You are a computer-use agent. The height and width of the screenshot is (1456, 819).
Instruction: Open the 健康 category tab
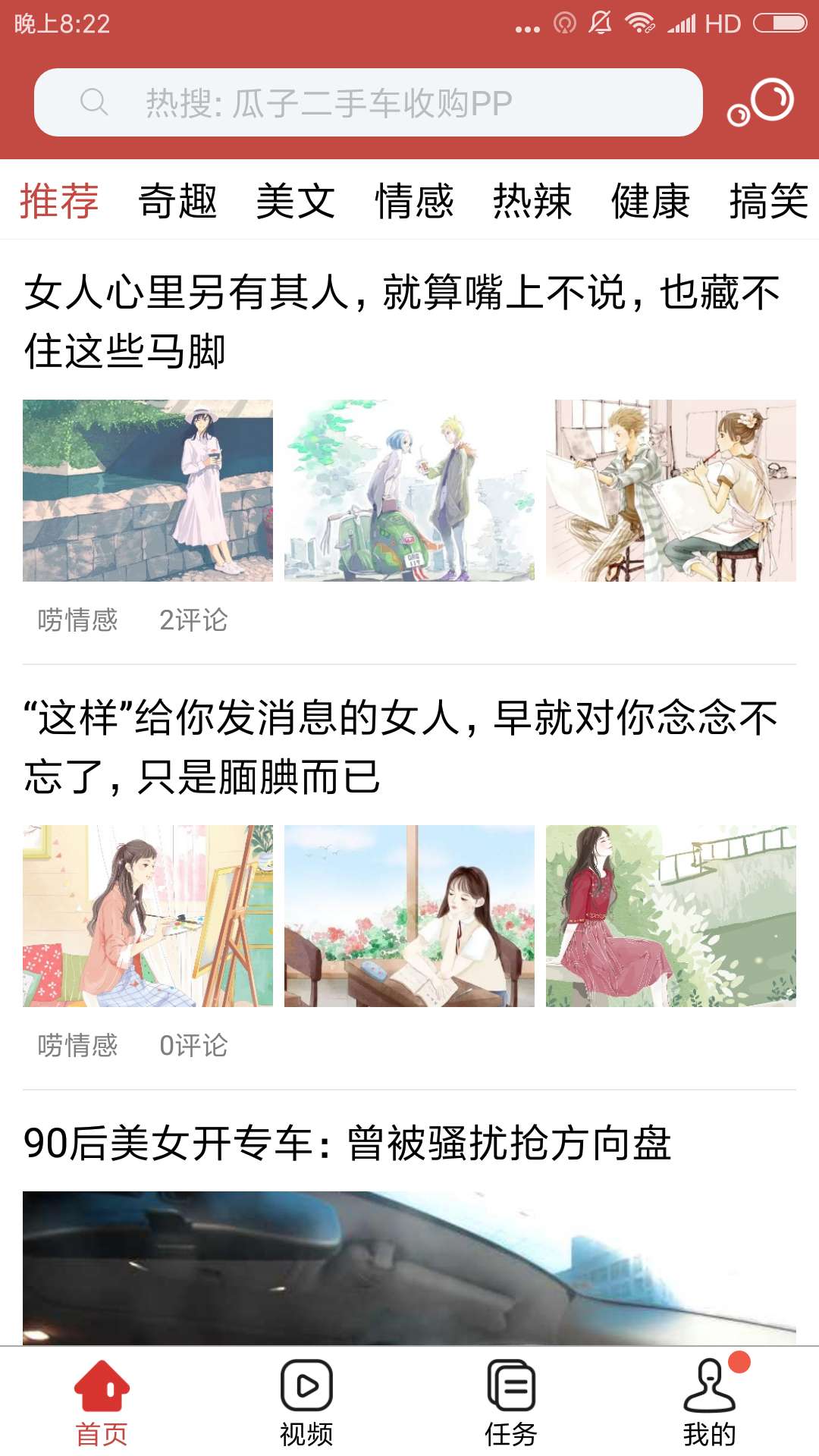(651, 201)
